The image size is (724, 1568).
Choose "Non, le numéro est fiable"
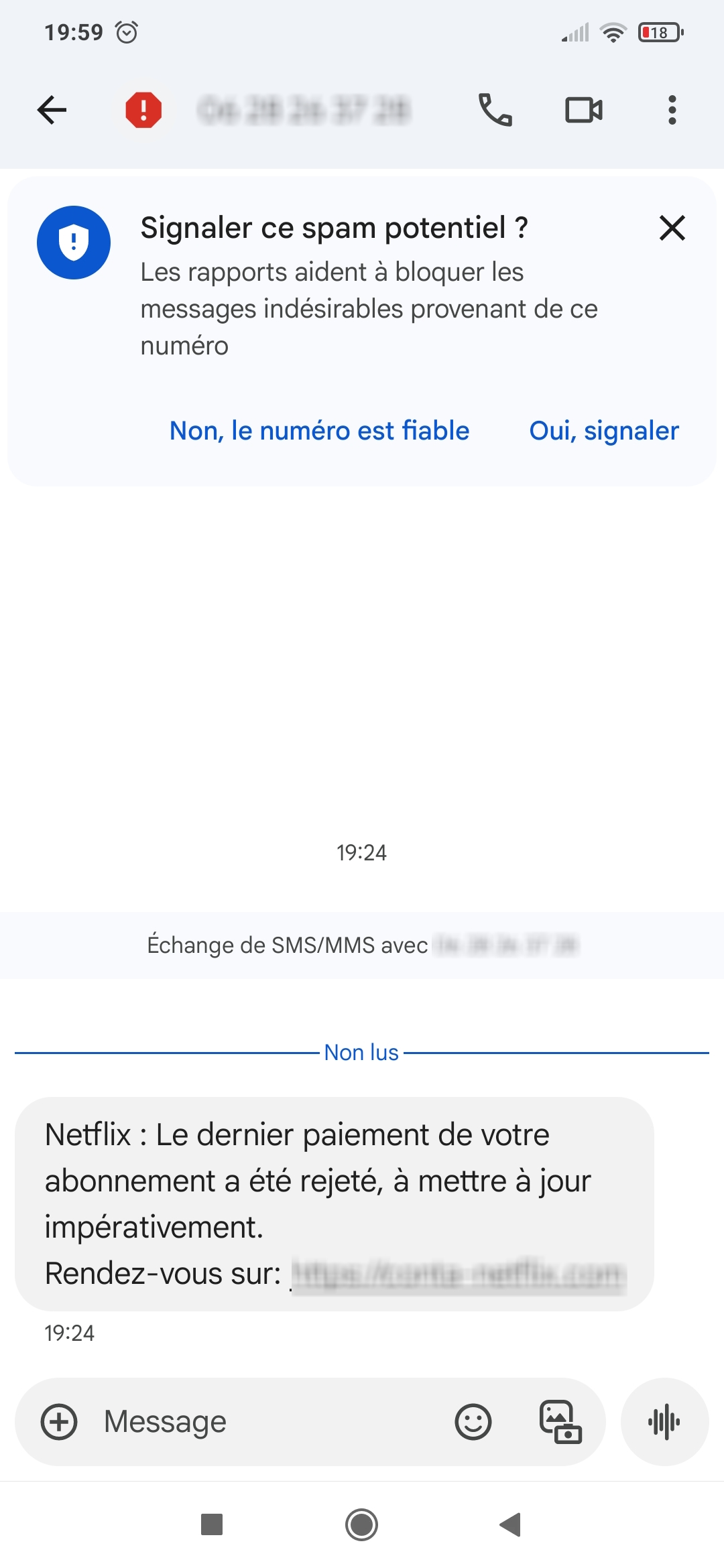319,431
